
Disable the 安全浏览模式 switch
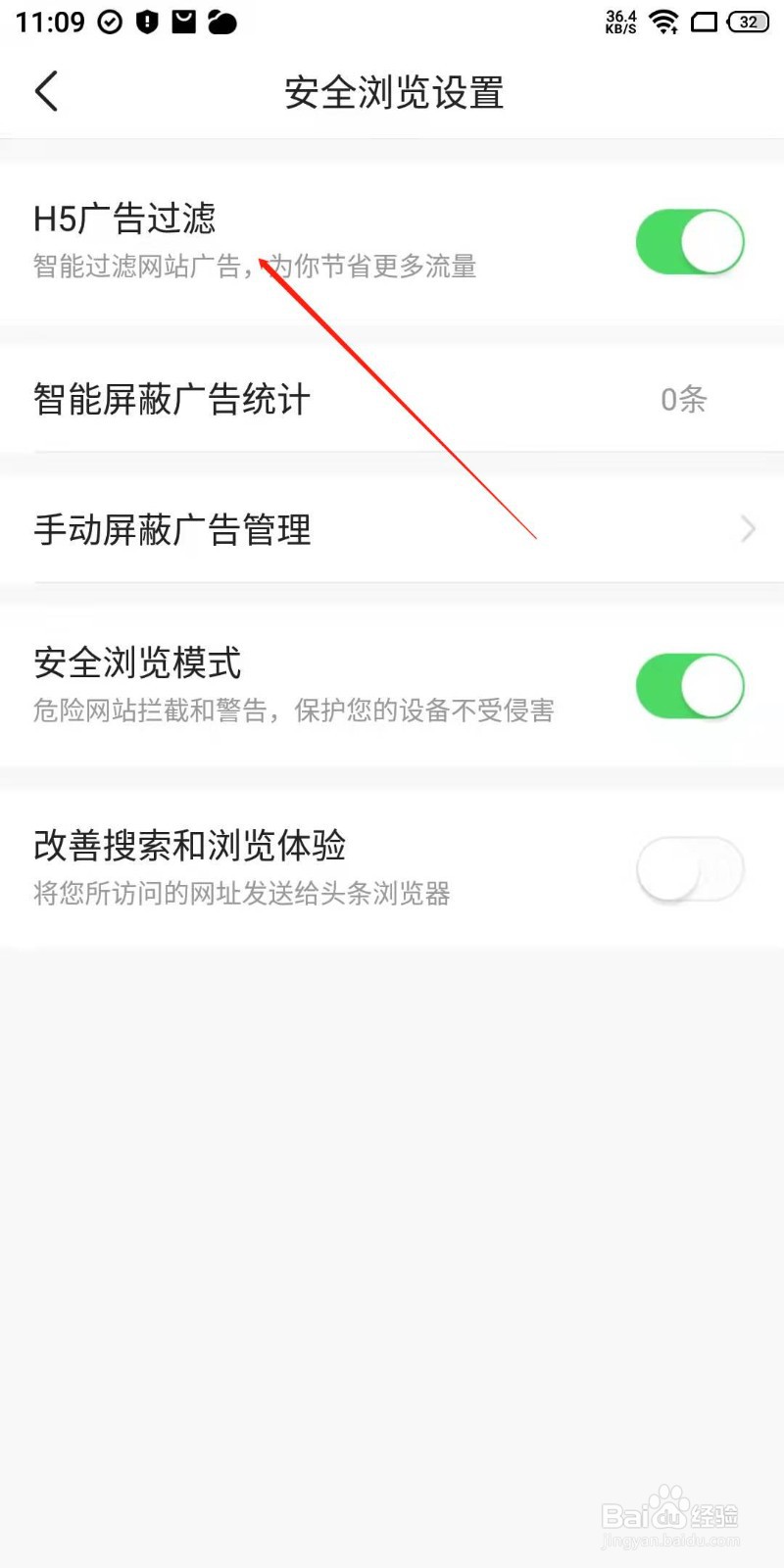pos(690,686)
